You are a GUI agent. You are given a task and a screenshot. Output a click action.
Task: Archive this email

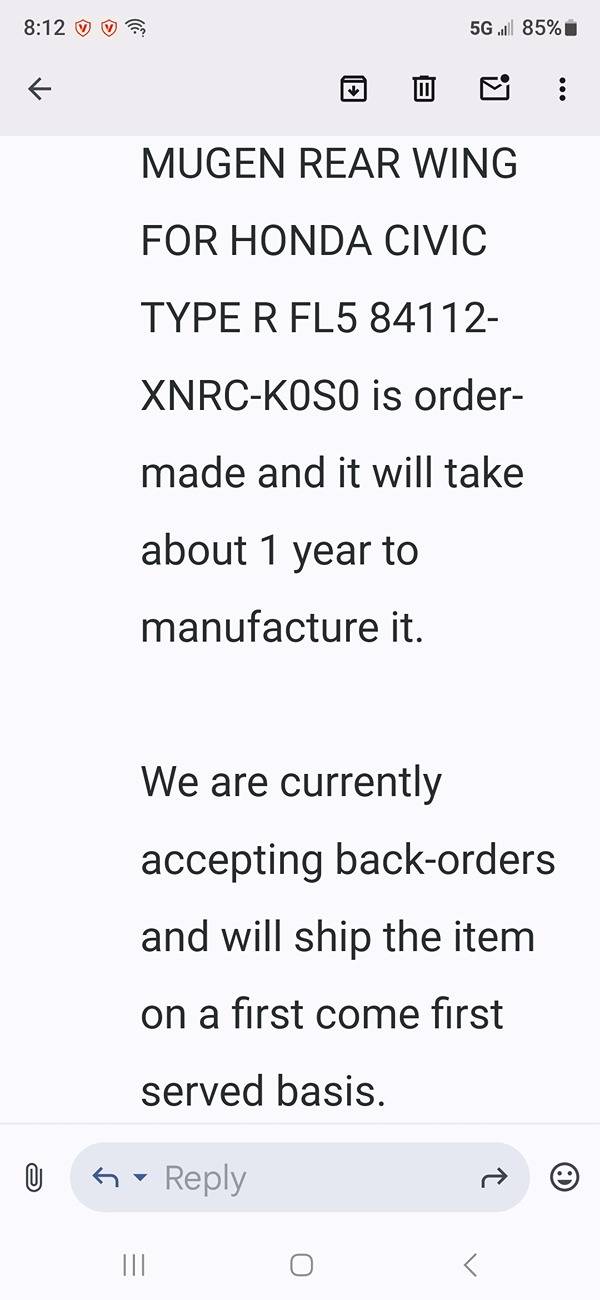click(x=353, y=89)
